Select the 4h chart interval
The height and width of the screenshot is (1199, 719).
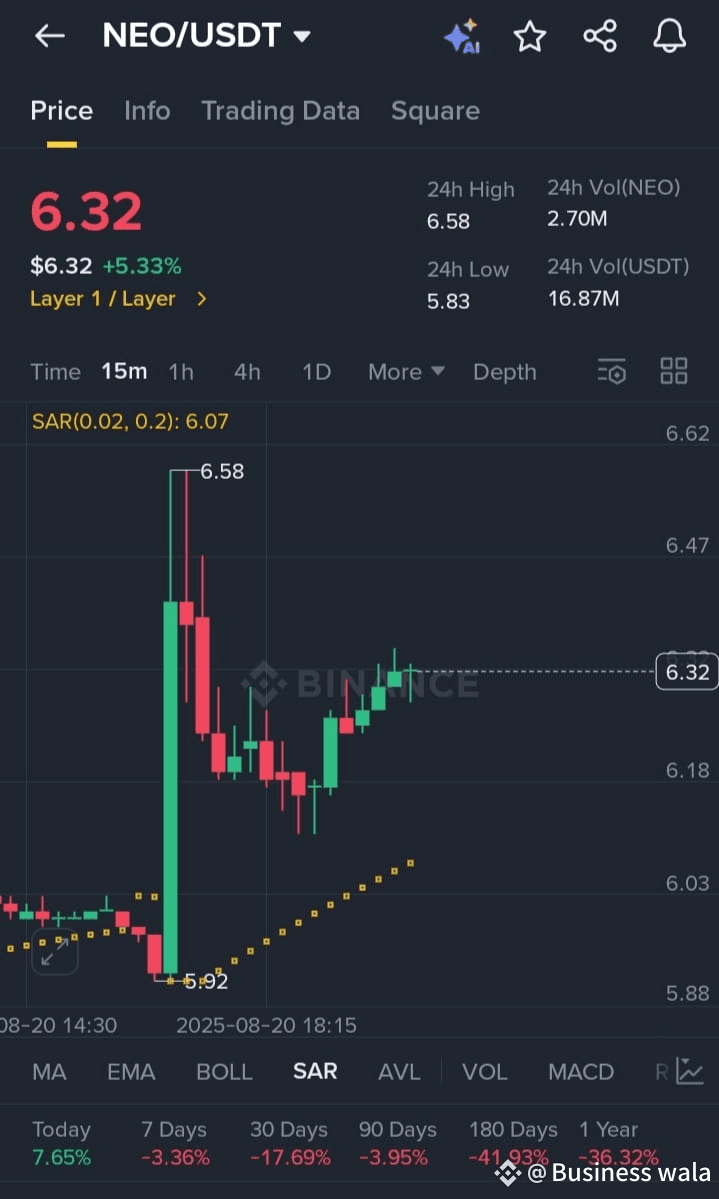coord(247,372)
